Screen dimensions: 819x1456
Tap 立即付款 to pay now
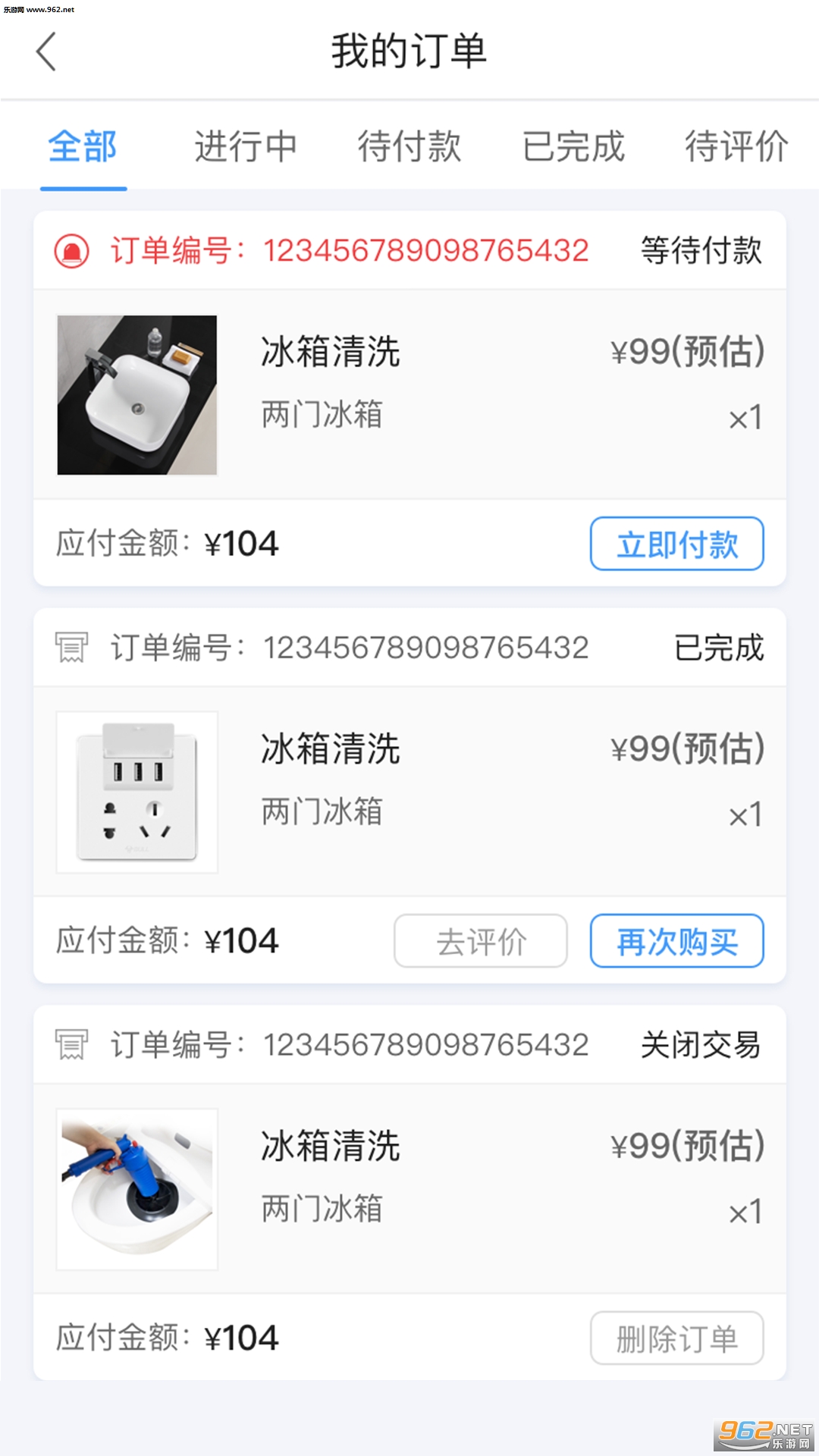coord(676,544)
